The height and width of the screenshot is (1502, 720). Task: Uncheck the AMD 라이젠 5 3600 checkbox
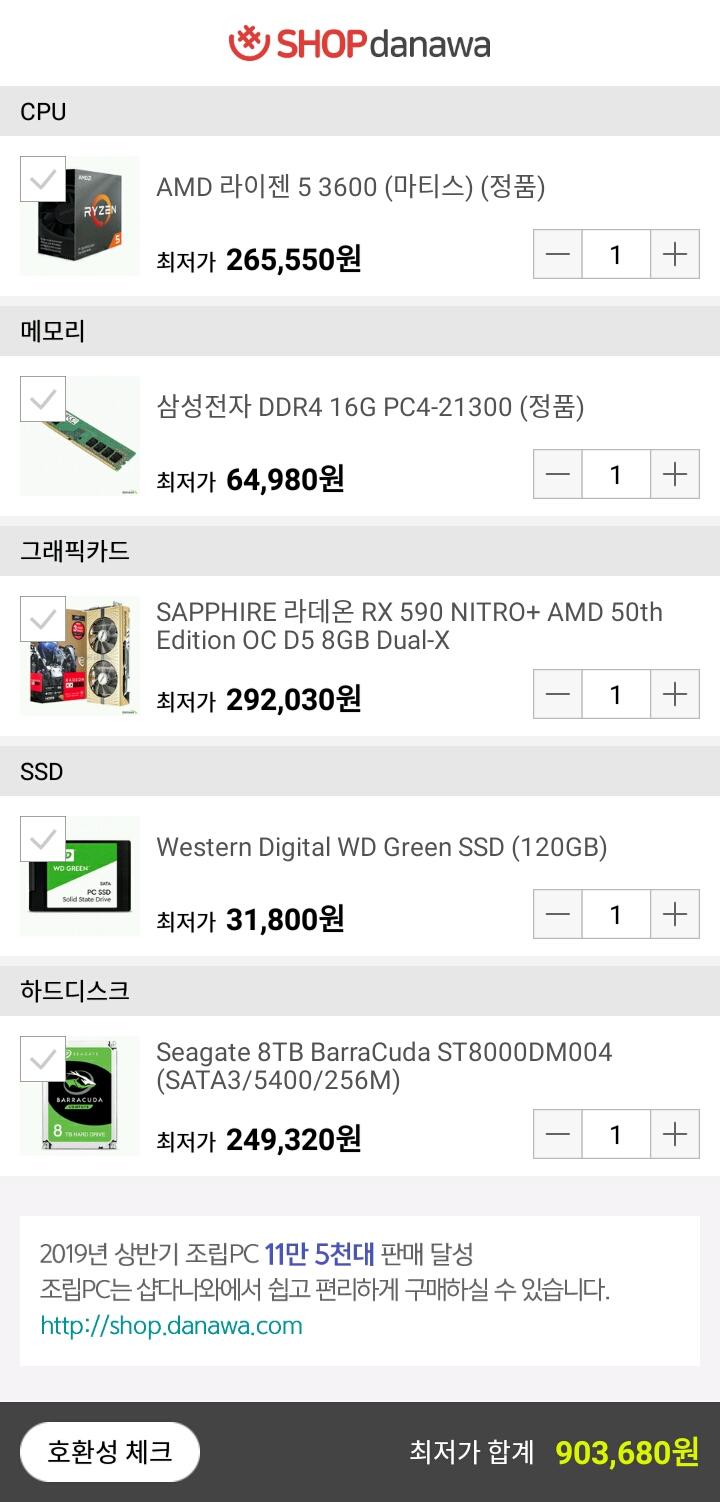point(43,180)
